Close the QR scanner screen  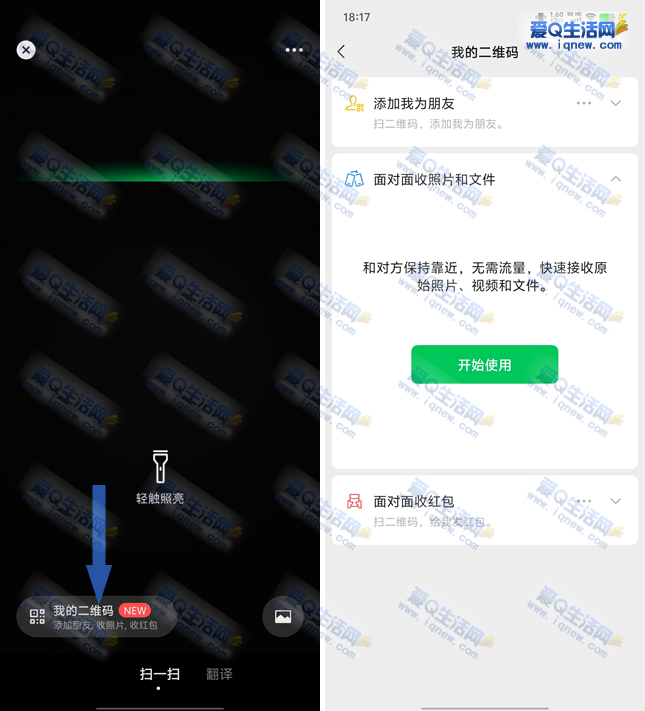(x=26, y=50)
